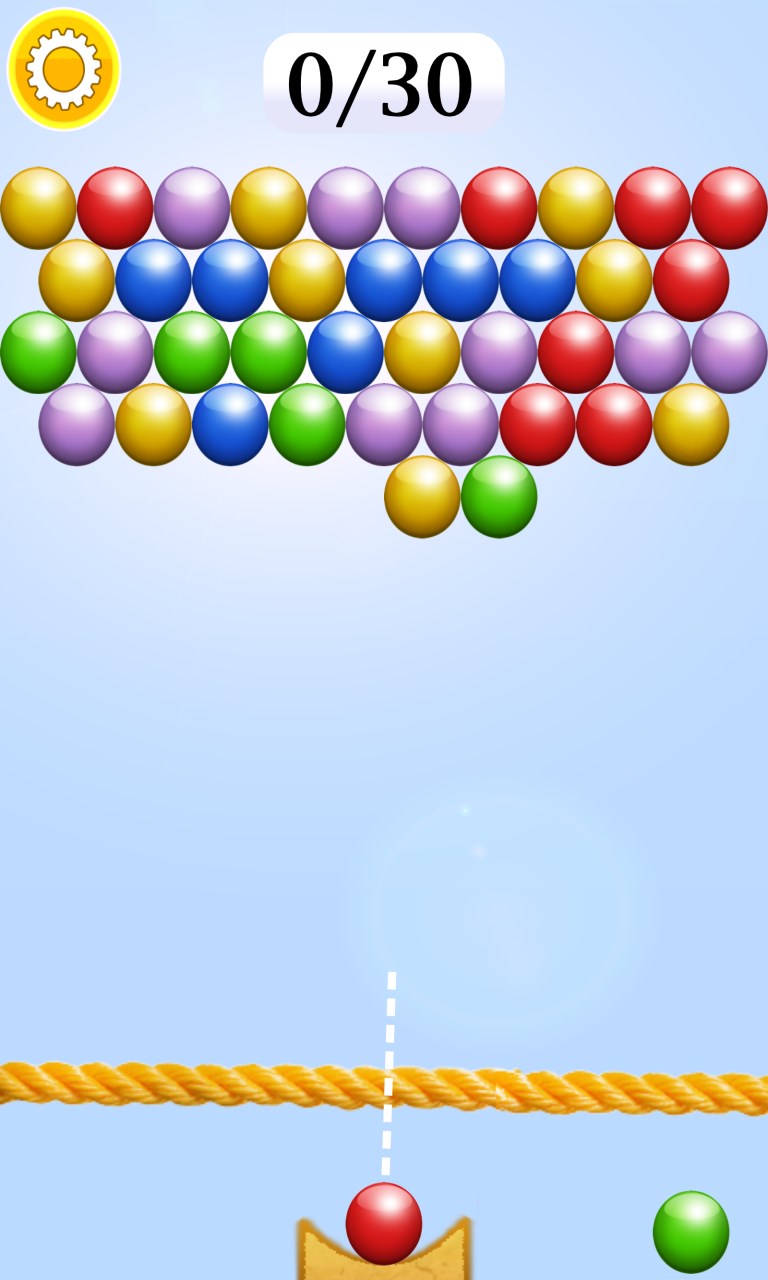
Task: Open the settings gear
Action: (64, 69)
